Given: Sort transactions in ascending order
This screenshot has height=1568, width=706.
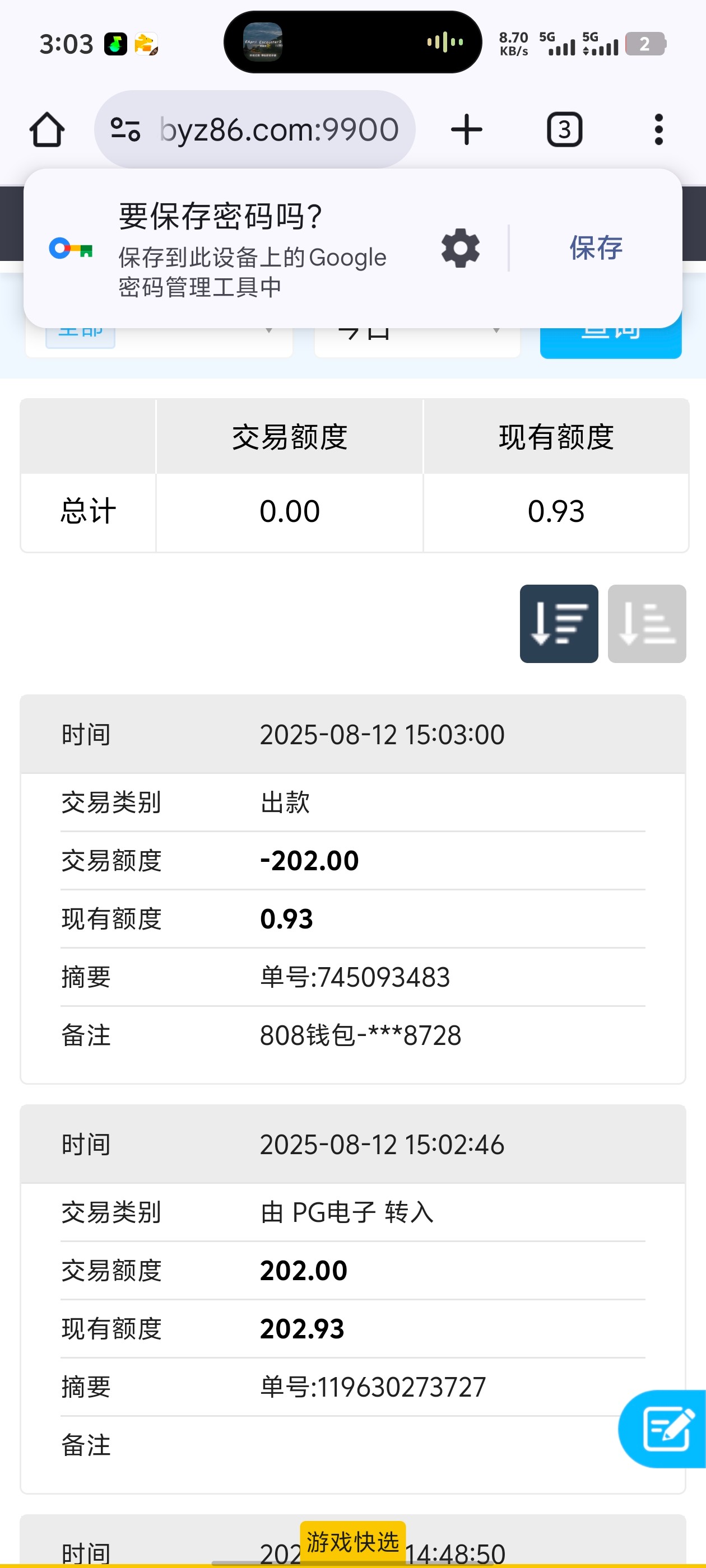Looking at the screenshot, I should coord(646,623).
